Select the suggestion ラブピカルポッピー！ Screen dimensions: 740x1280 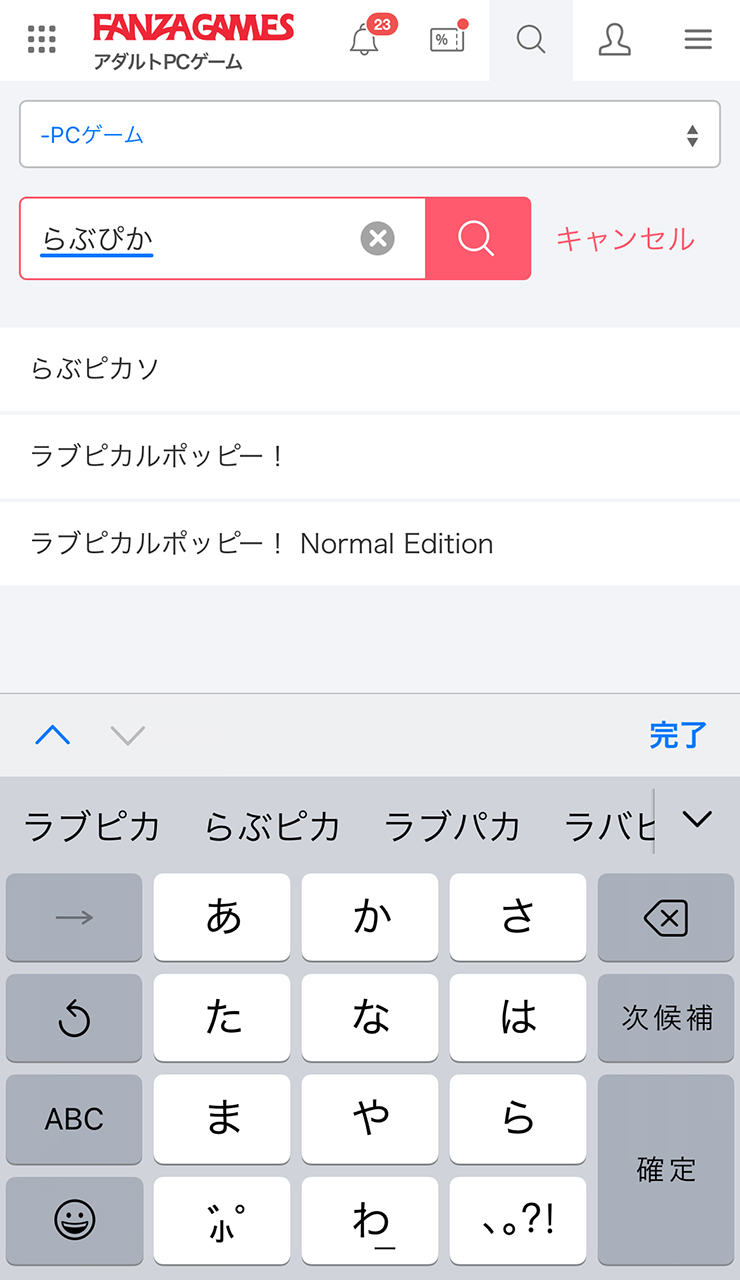pyautogui.click(x=370, y=456)
